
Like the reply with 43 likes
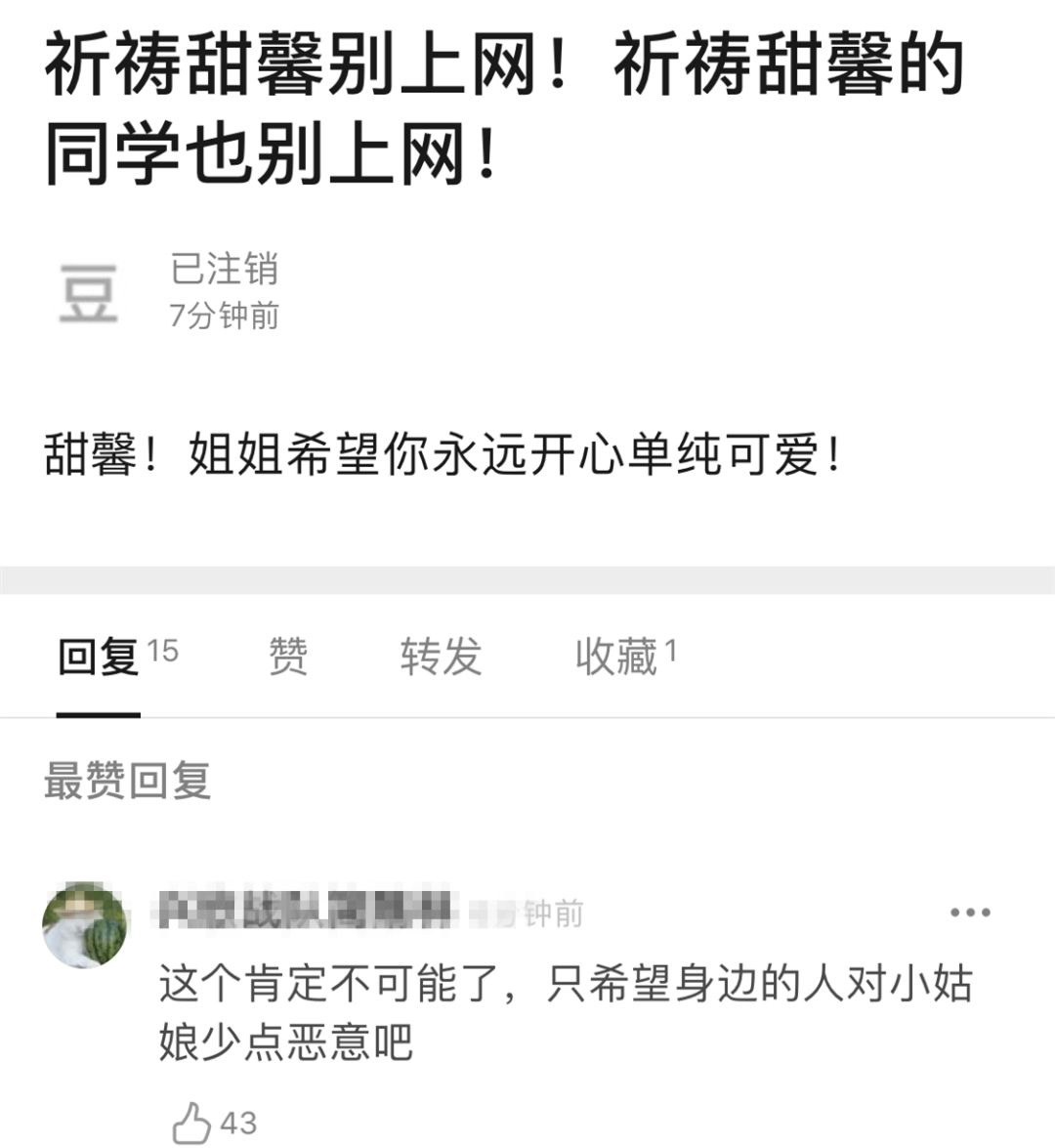(x=193, y=1122)
